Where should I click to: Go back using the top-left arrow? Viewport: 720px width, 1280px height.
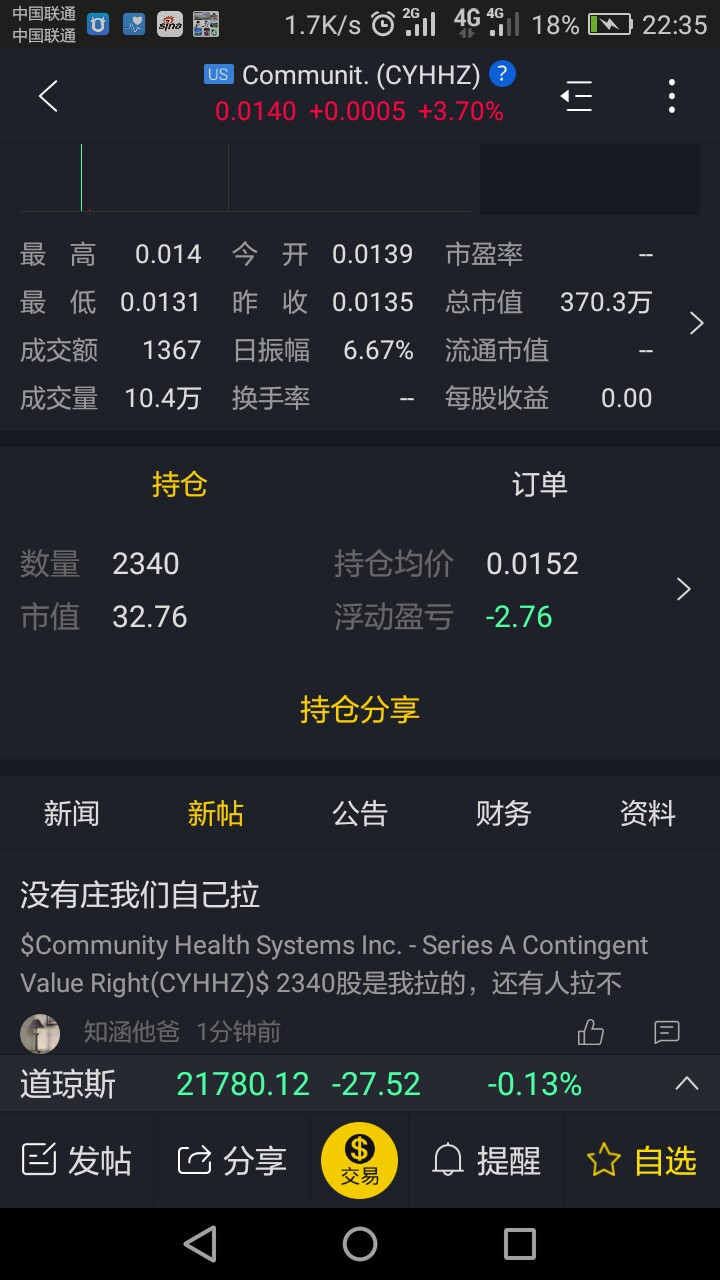tap(48, 96)
